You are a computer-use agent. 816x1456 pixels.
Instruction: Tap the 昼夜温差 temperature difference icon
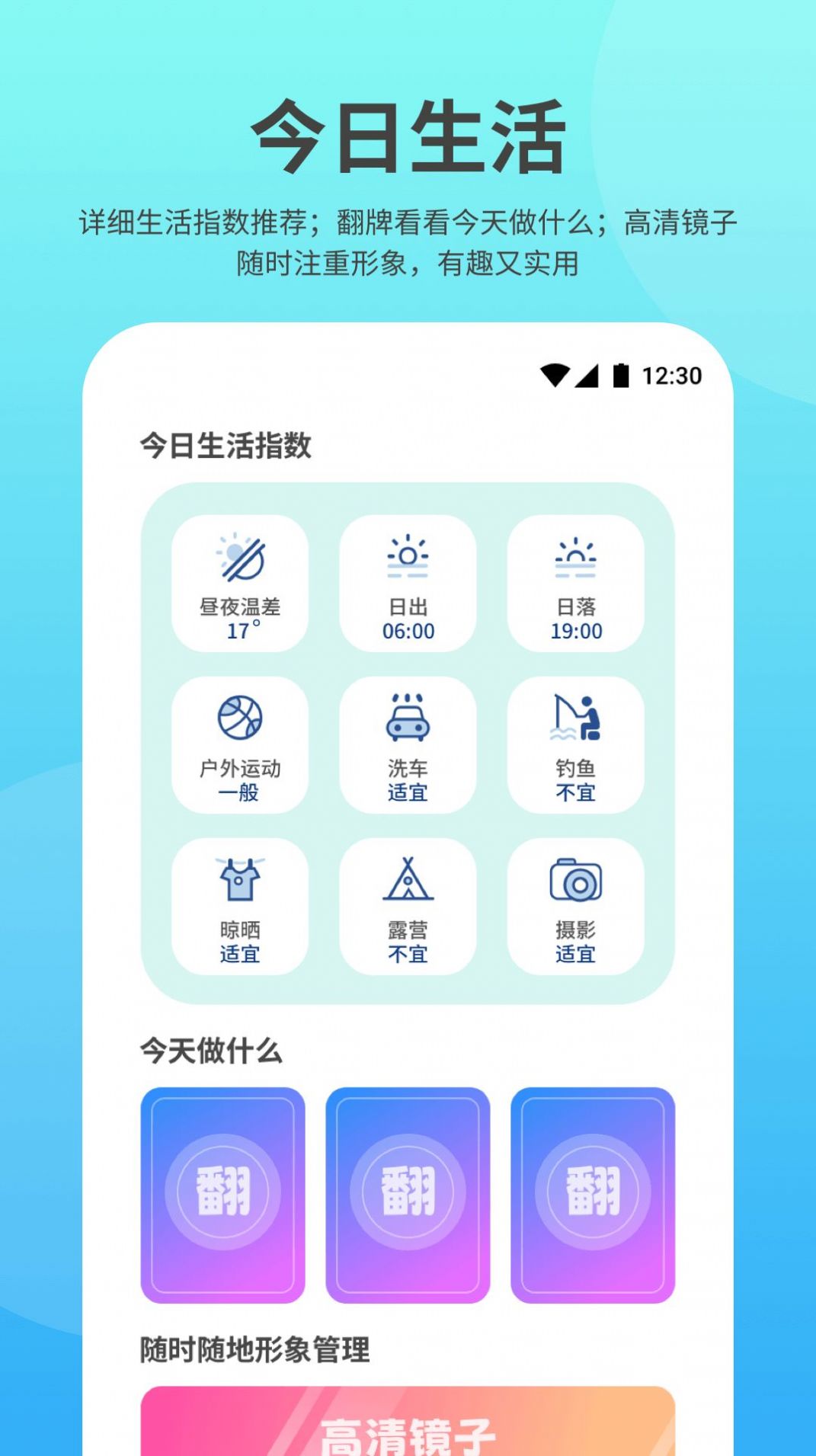[x=239, y=557]
